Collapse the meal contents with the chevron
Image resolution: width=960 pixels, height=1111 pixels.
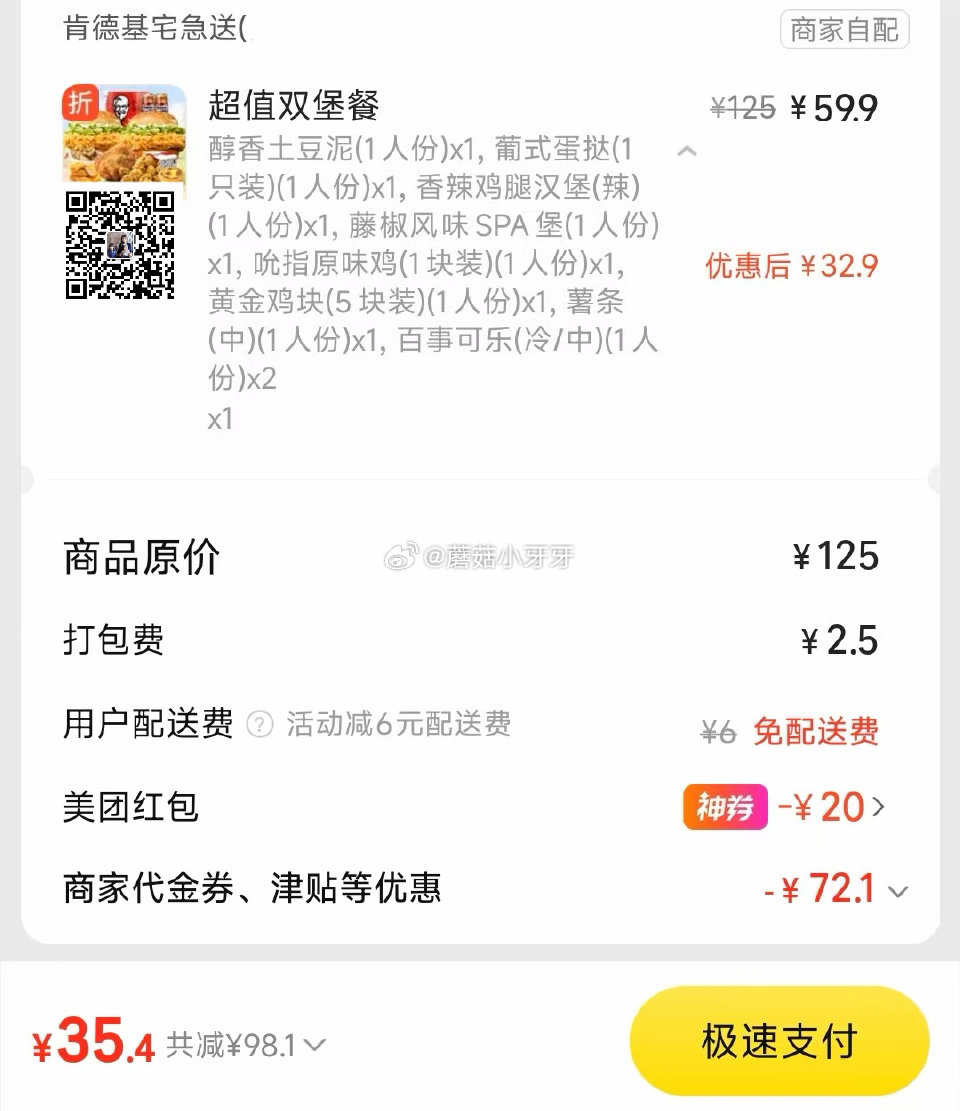685,152
